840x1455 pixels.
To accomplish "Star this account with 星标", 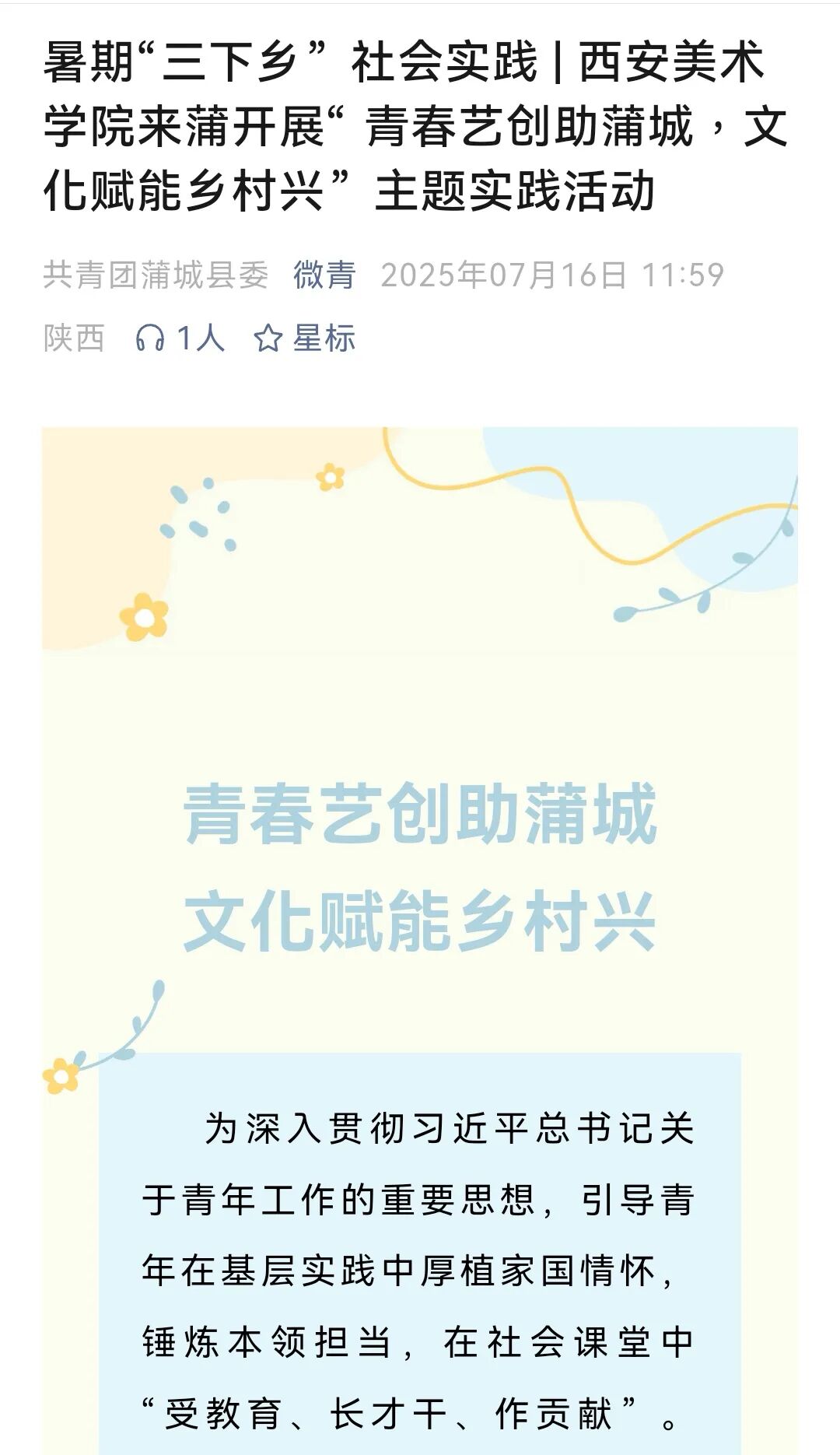I will coord(304,338).
